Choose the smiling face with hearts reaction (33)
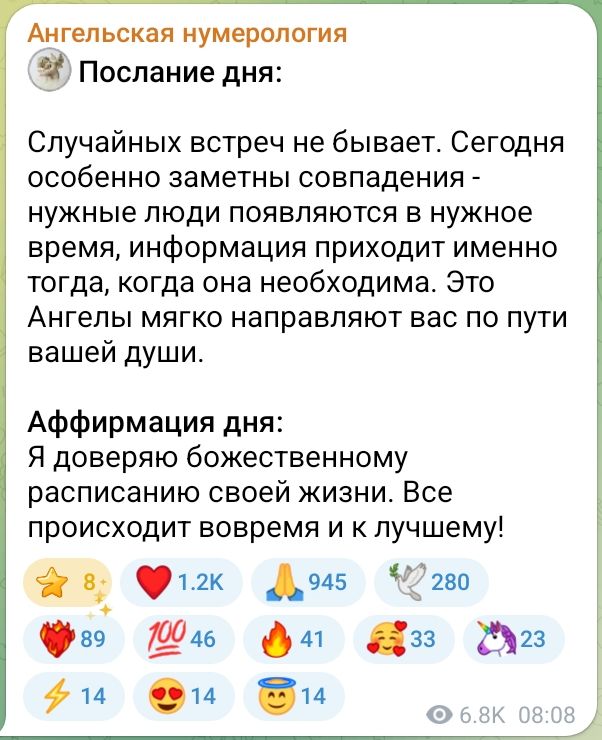The width and height of the screenshot is (602, 740). [400, 640]
